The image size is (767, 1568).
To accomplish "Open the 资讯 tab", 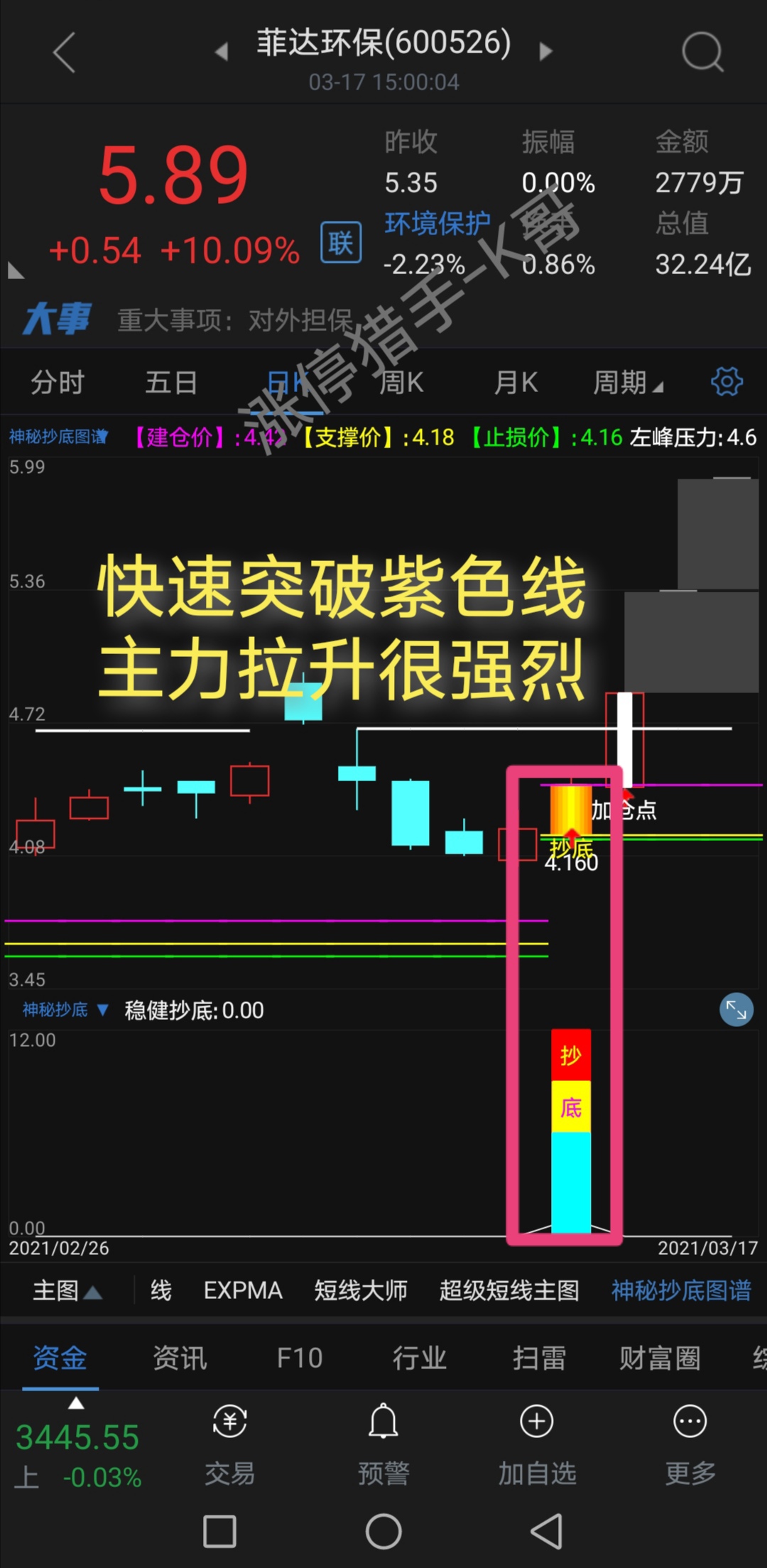I will pyautogui.click(x=180, y=1358).
